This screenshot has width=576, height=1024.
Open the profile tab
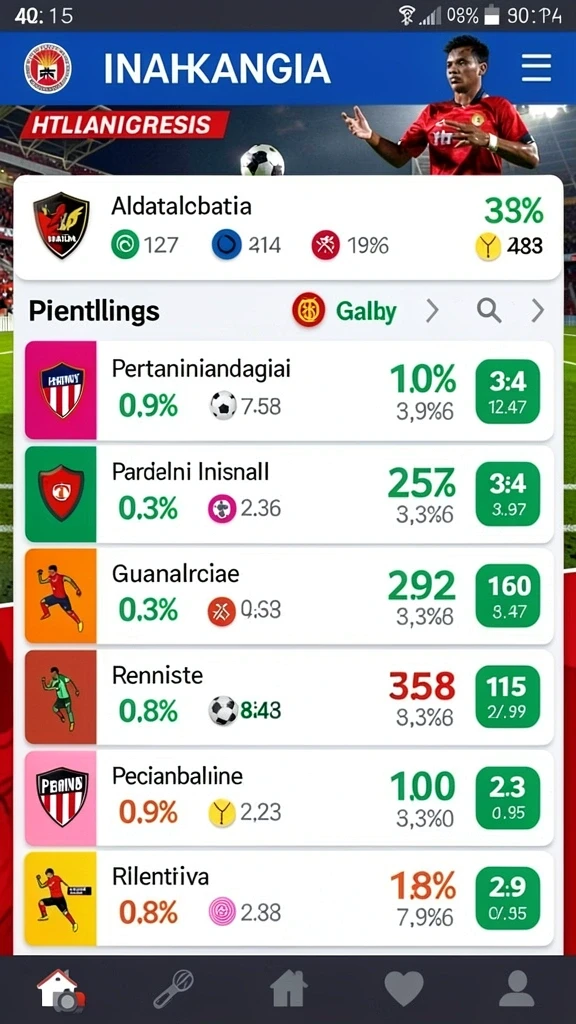pyautogui.click(x=517, y=988)
